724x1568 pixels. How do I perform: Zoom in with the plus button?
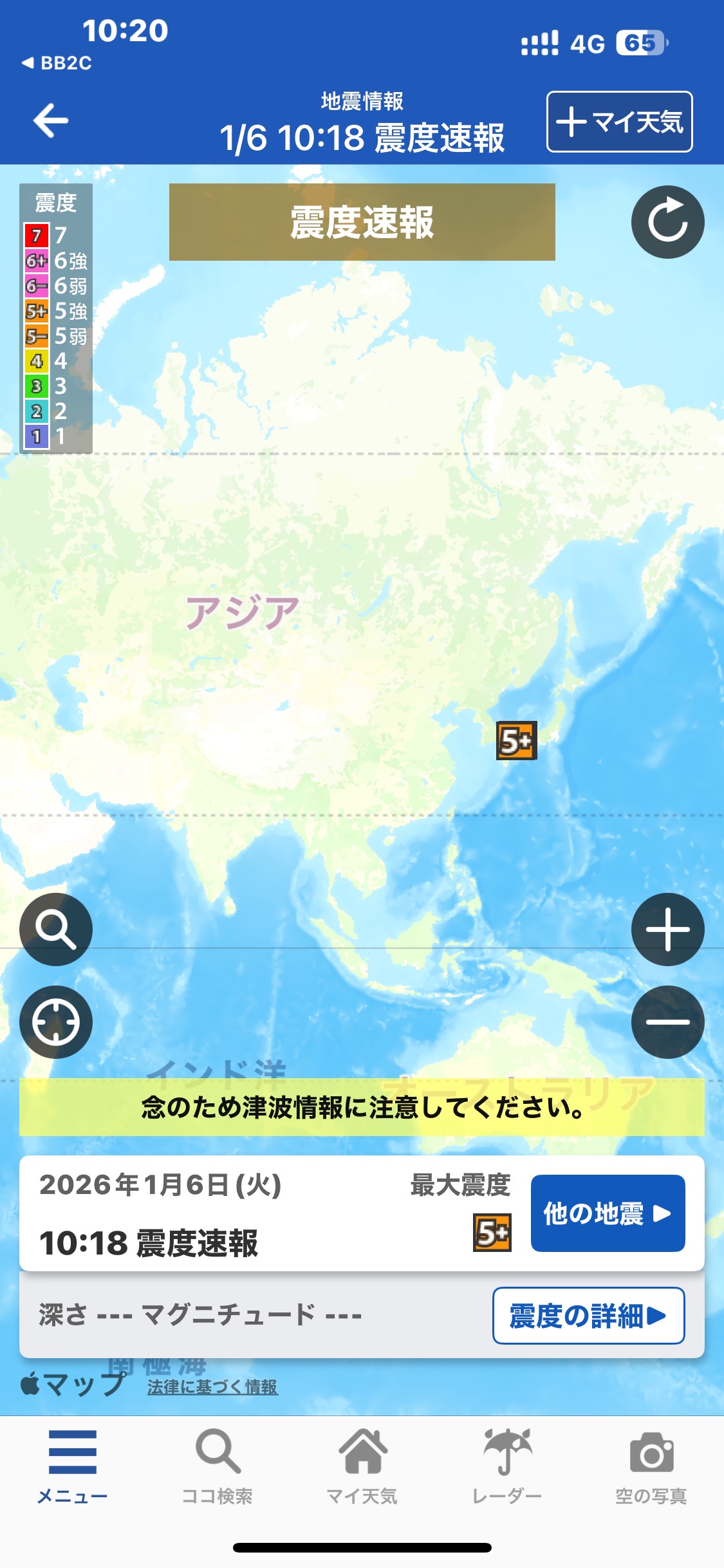coord(667,929)
